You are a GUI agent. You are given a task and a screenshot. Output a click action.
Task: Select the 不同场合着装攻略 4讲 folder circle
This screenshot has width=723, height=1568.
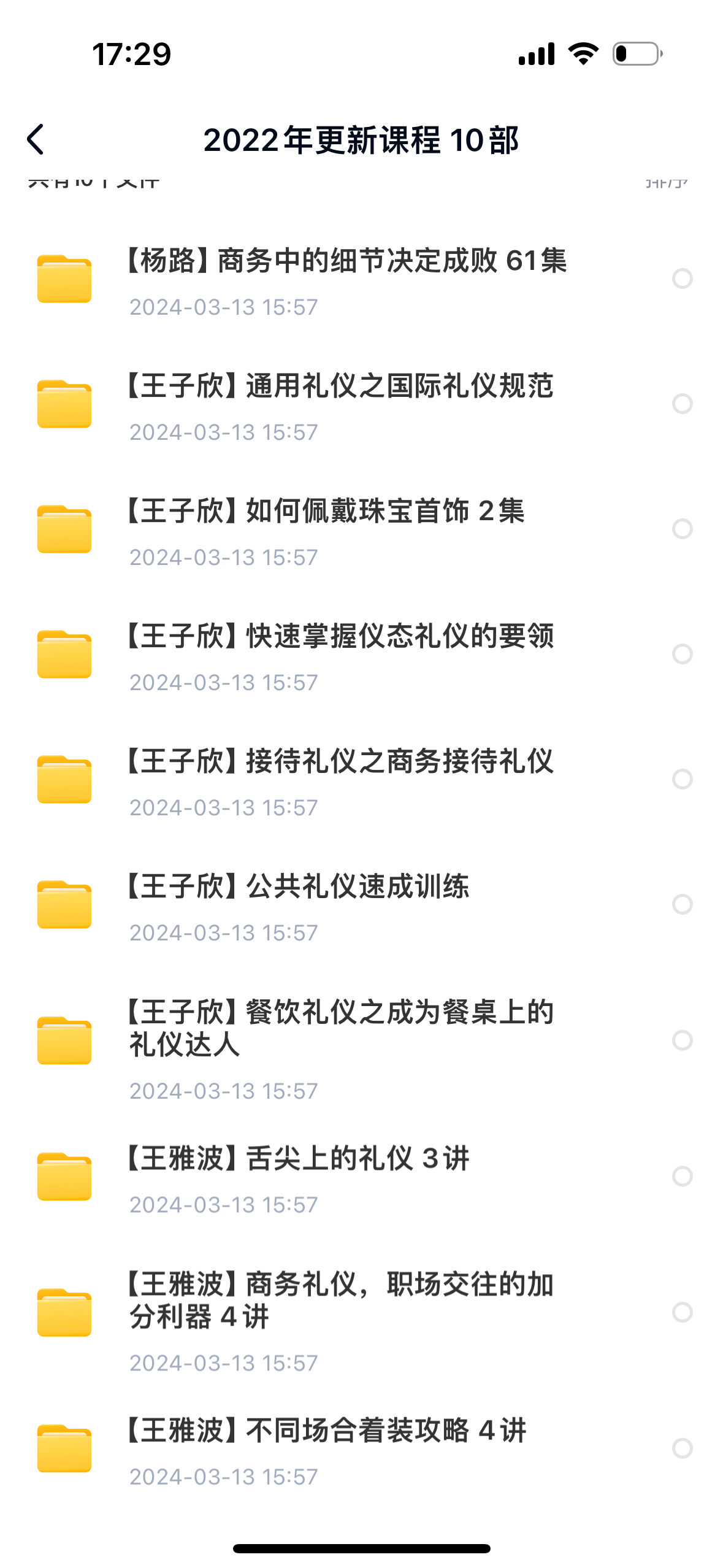pyautogui.click(x=682, y=1448)
